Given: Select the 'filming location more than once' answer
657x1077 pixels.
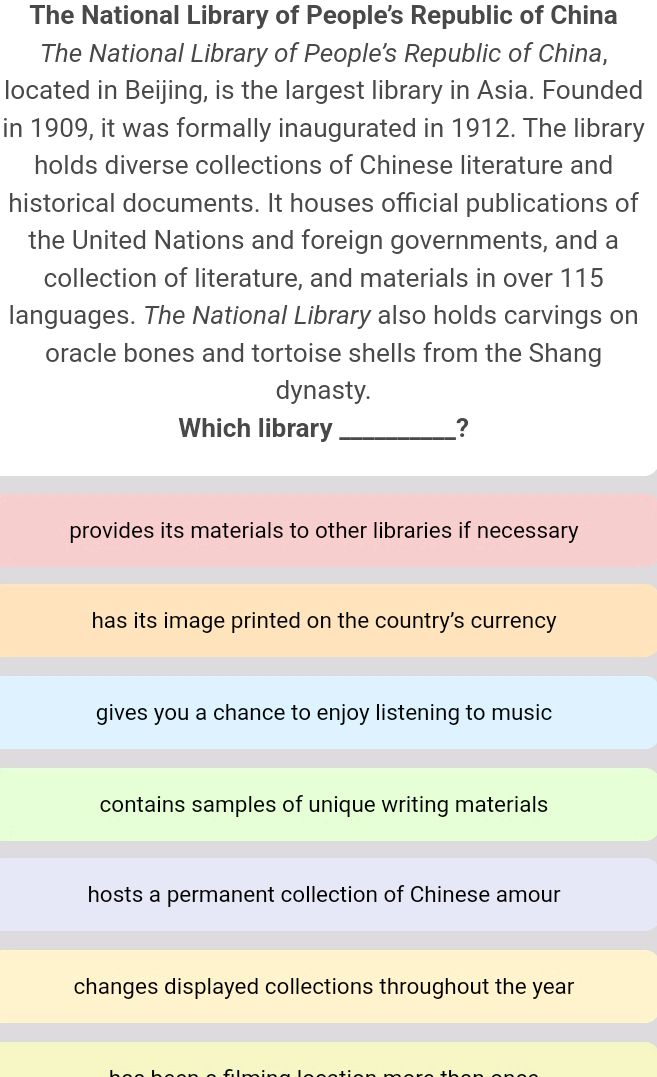Looking at the screenshot, I should click(x=324, y=1066).
